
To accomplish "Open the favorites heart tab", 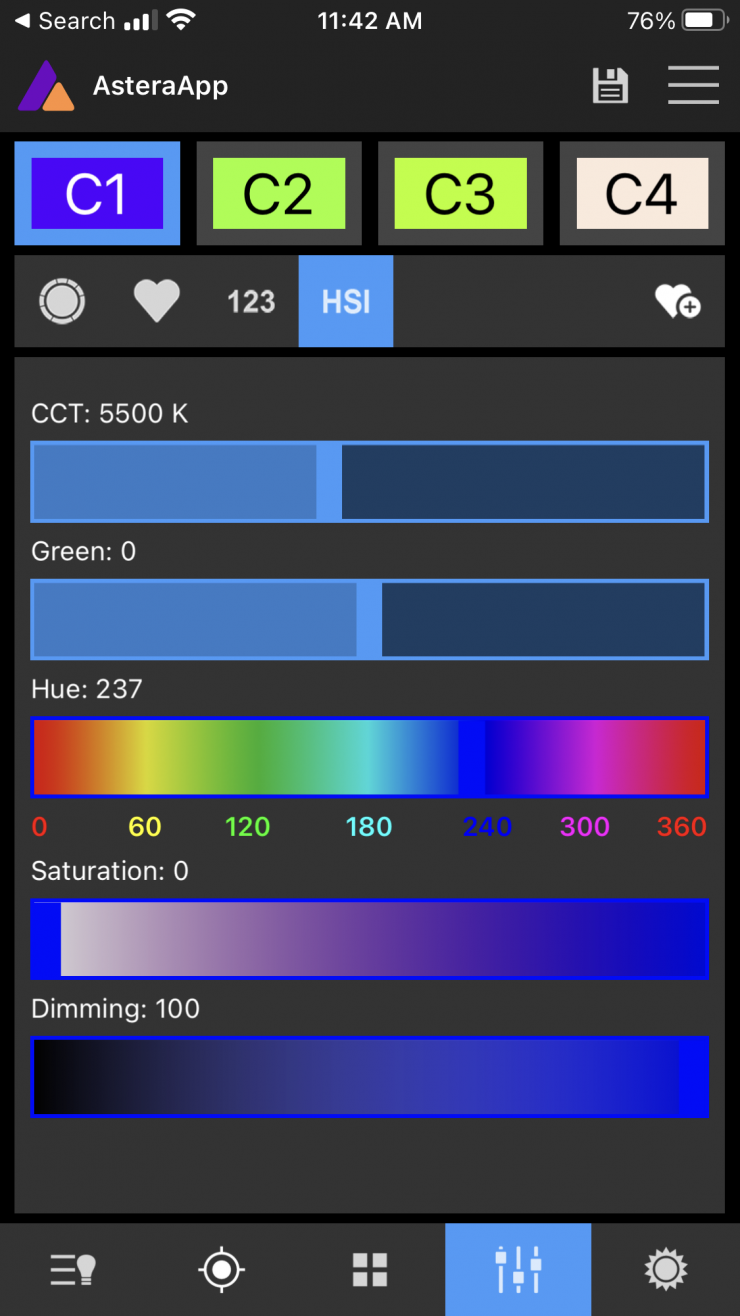I will [157, 301].
